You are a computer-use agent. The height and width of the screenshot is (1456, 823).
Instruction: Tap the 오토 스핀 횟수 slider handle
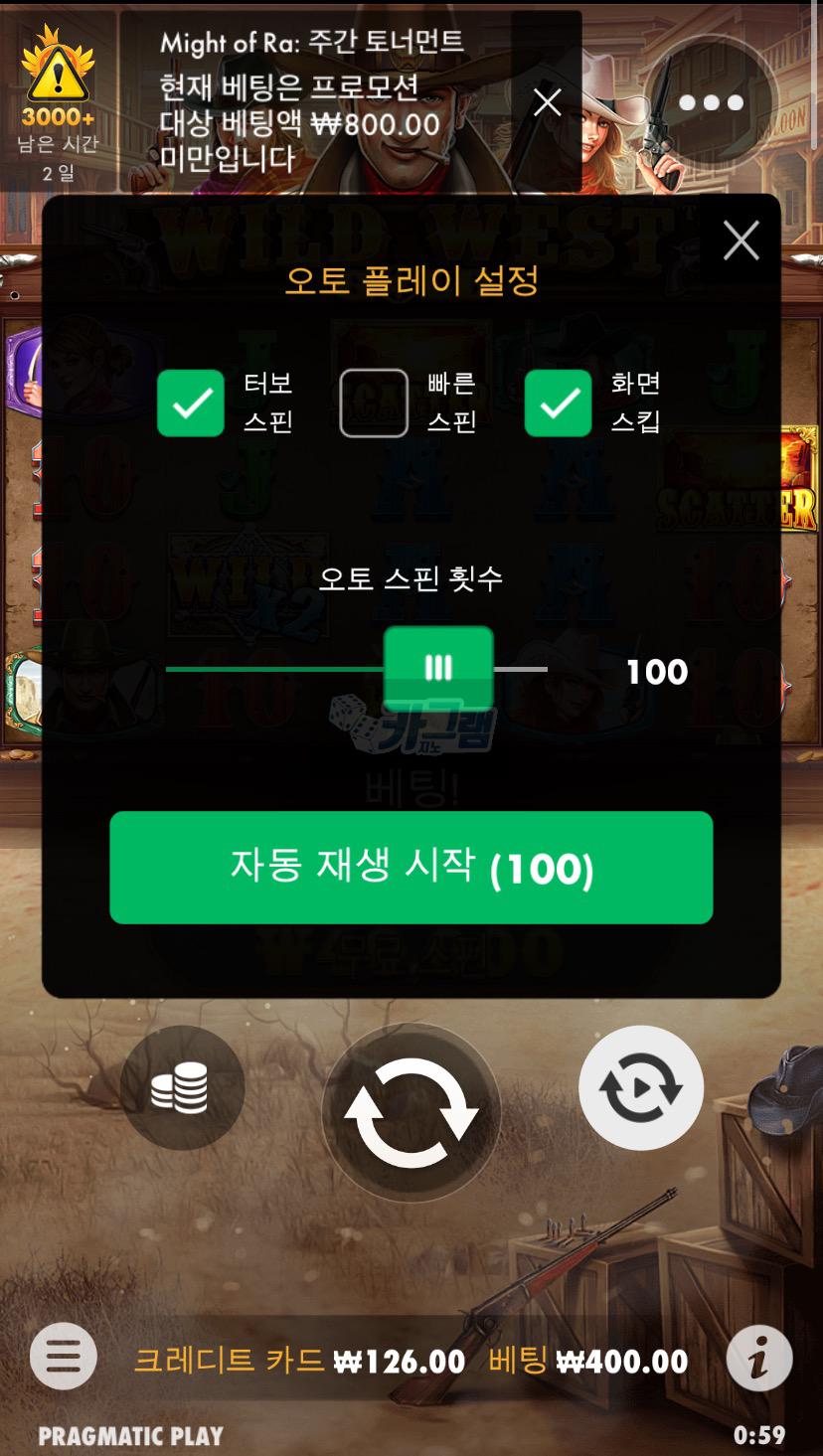(438, 668)
